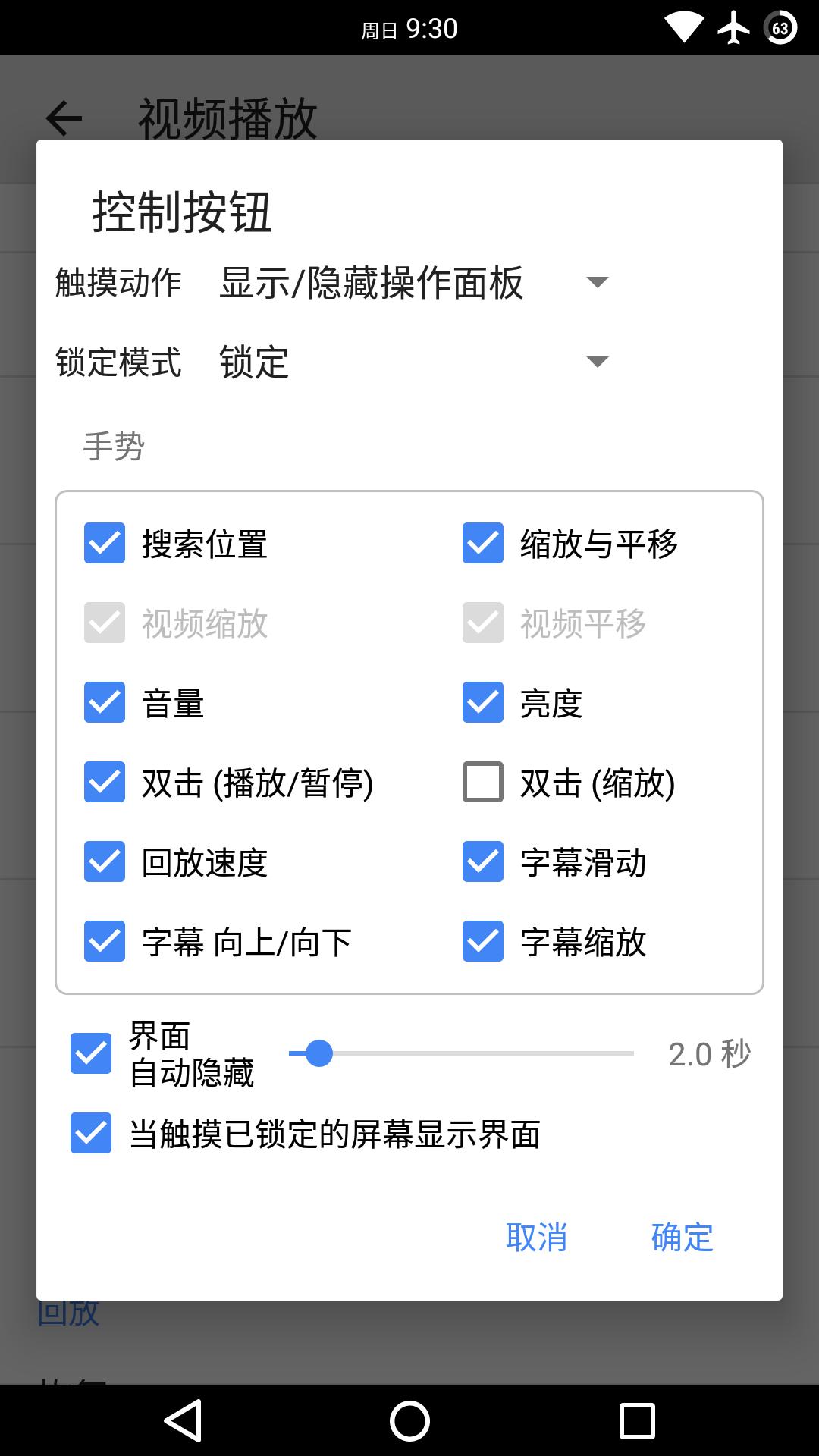Tap the airplane mode status icon
This screenshot has height=1456, width=819.
732,28
